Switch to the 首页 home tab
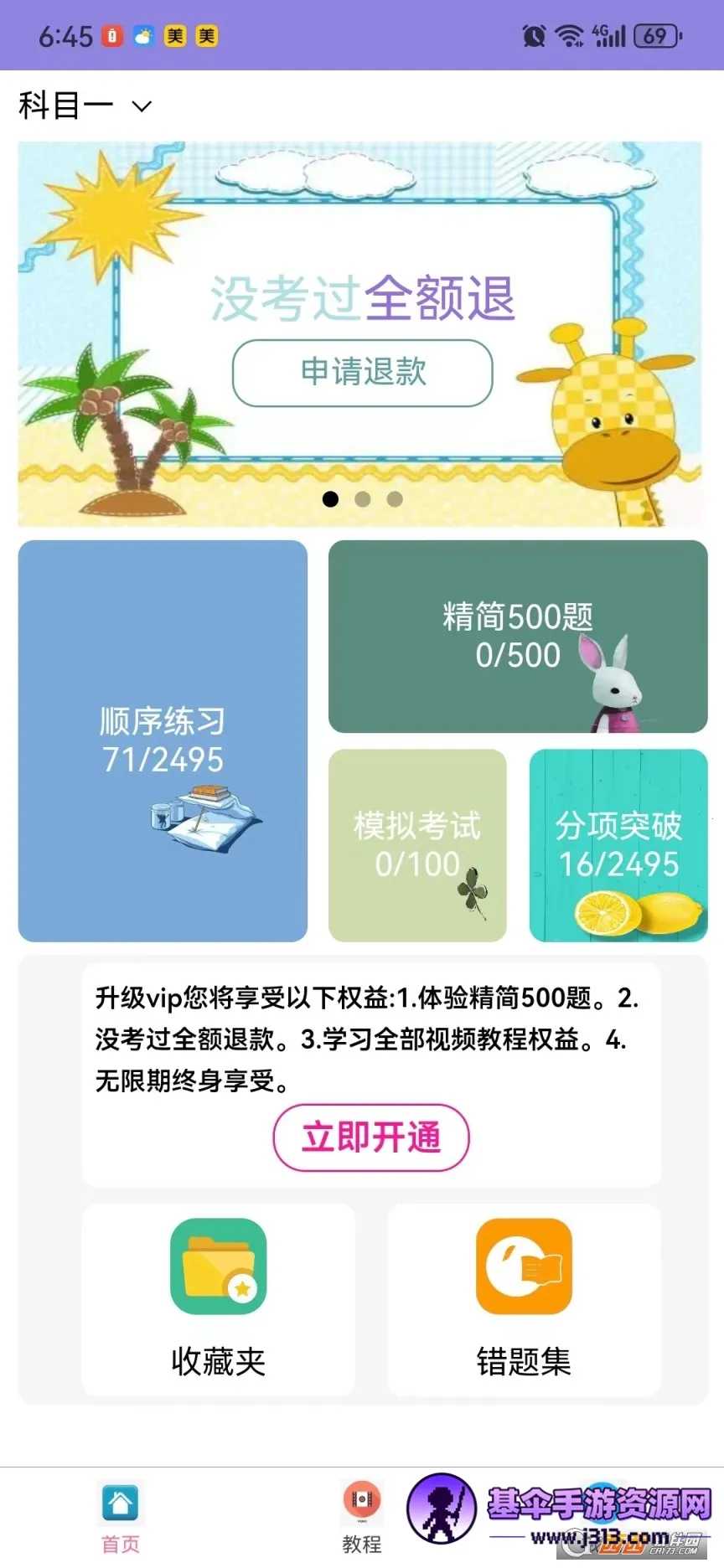Viewport: 724px width, 1568px height. coord(121,1518)
